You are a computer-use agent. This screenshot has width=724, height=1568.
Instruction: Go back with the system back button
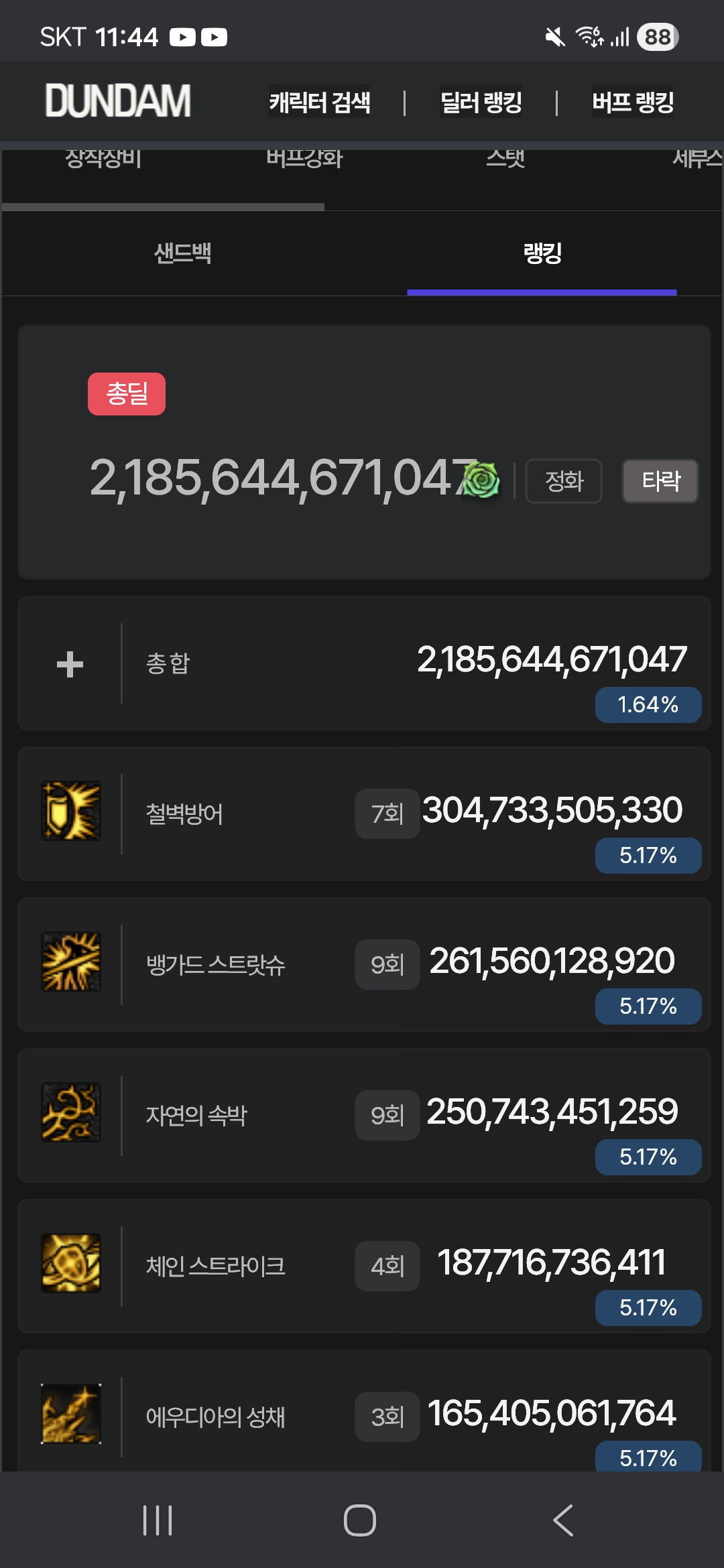pos(563,1520)
